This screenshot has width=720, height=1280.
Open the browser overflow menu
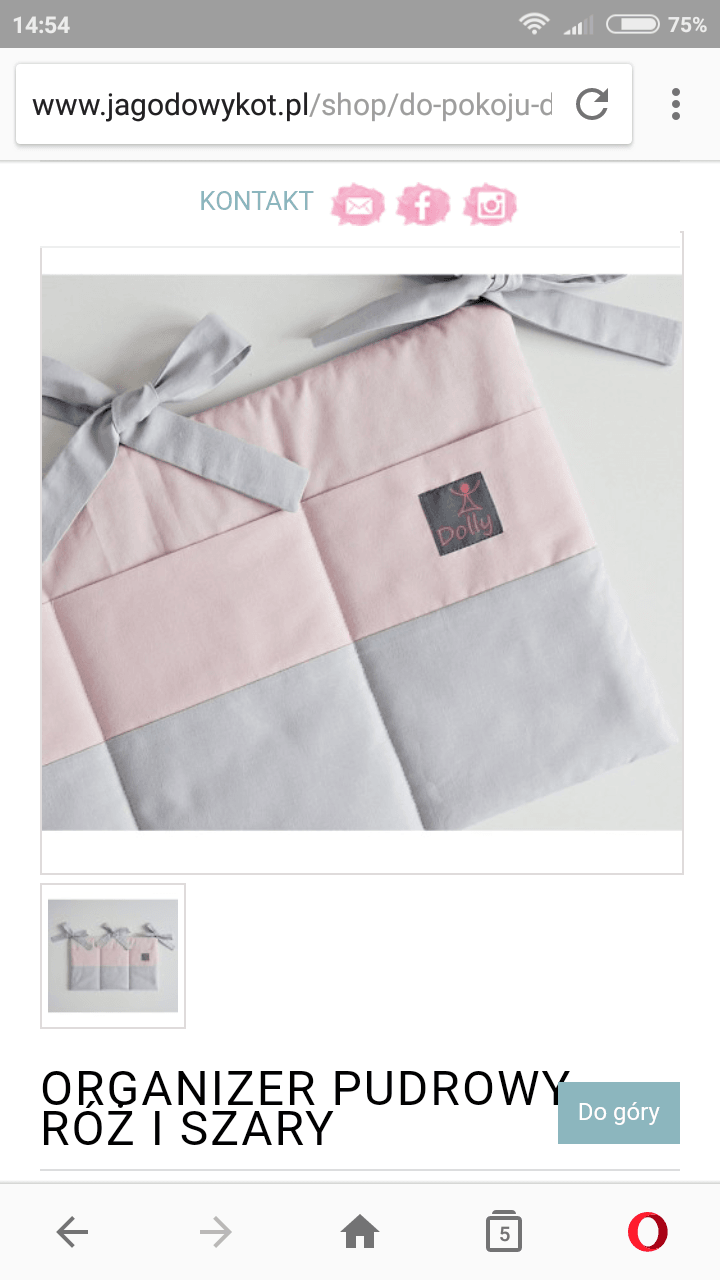click(x=676, y=105)
